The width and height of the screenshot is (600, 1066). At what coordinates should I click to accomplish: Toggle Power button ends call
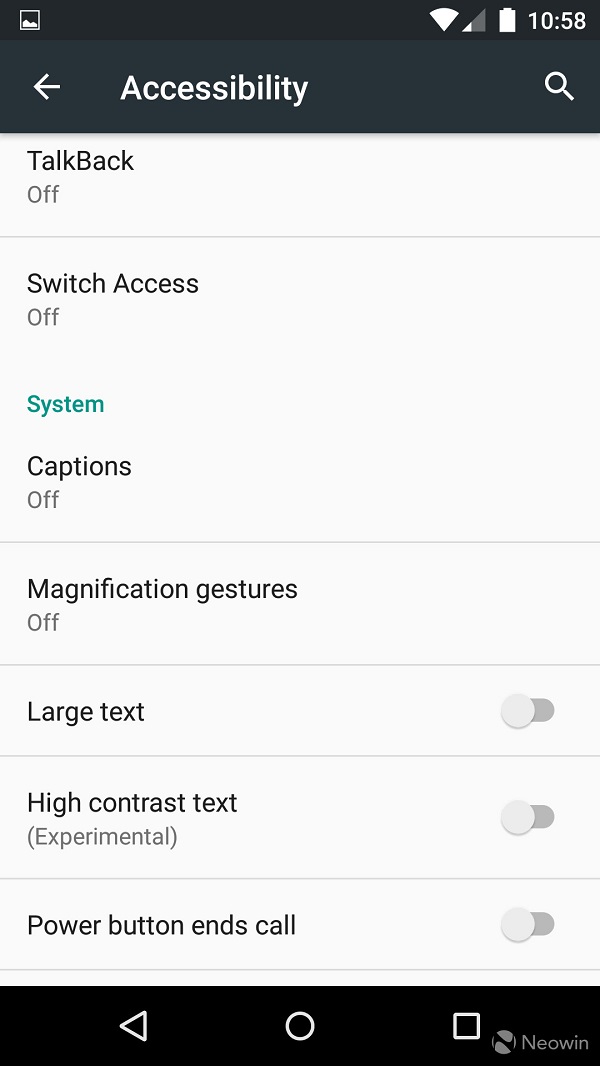click(x=527, y=924)
